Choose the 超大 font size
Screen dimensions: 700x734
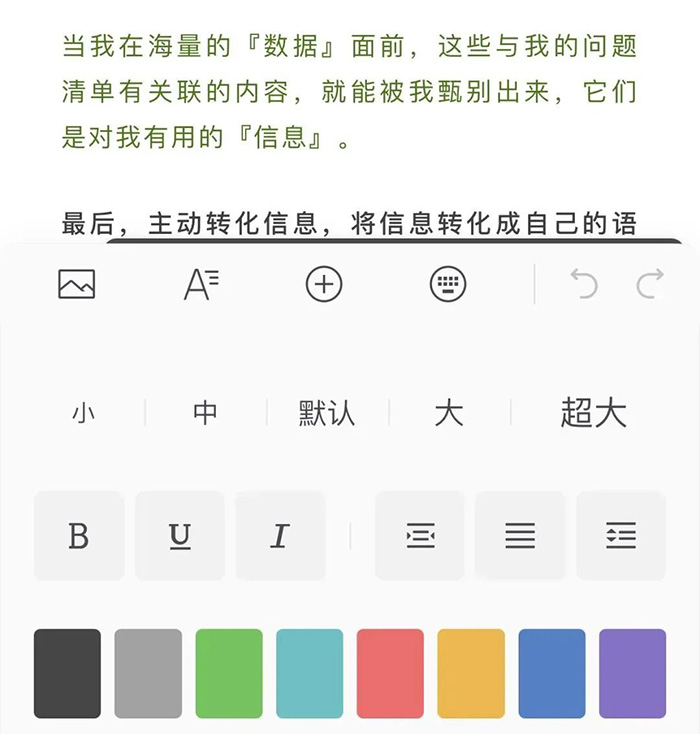593,413
